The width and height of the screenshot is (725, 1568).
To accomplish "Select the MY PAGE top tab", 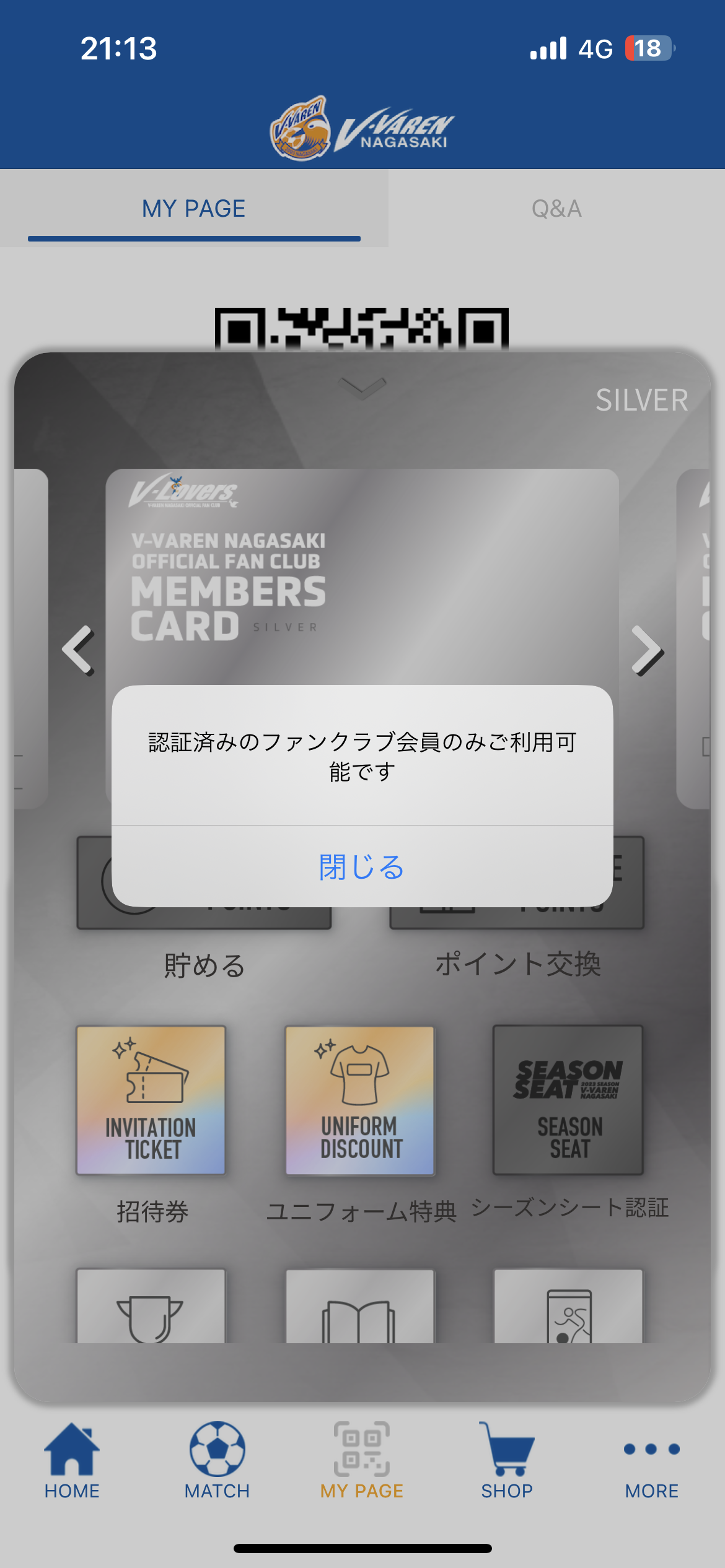I will (x=194, y=209).
